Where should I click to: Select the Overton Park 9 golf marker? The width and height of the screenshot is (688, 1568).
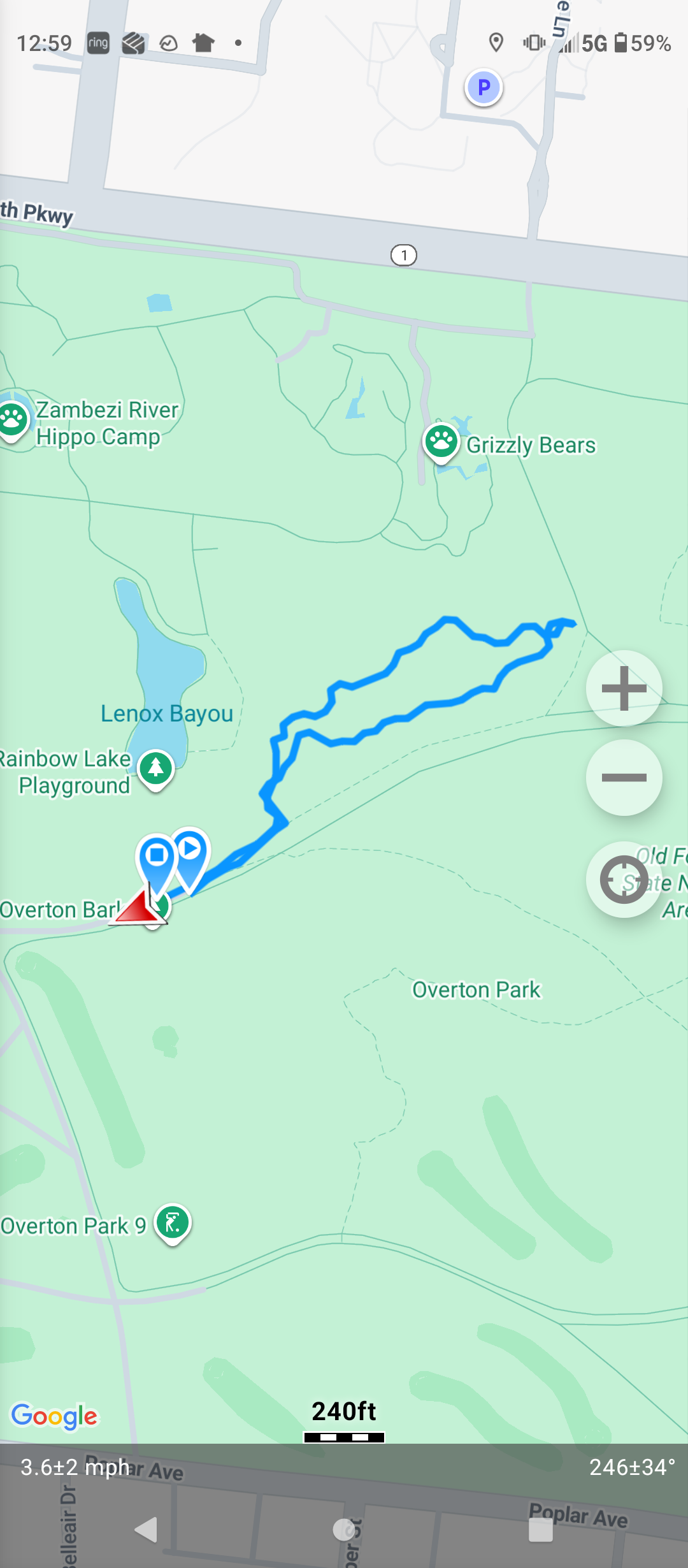pyautogui.click(x=173, y=1223)
